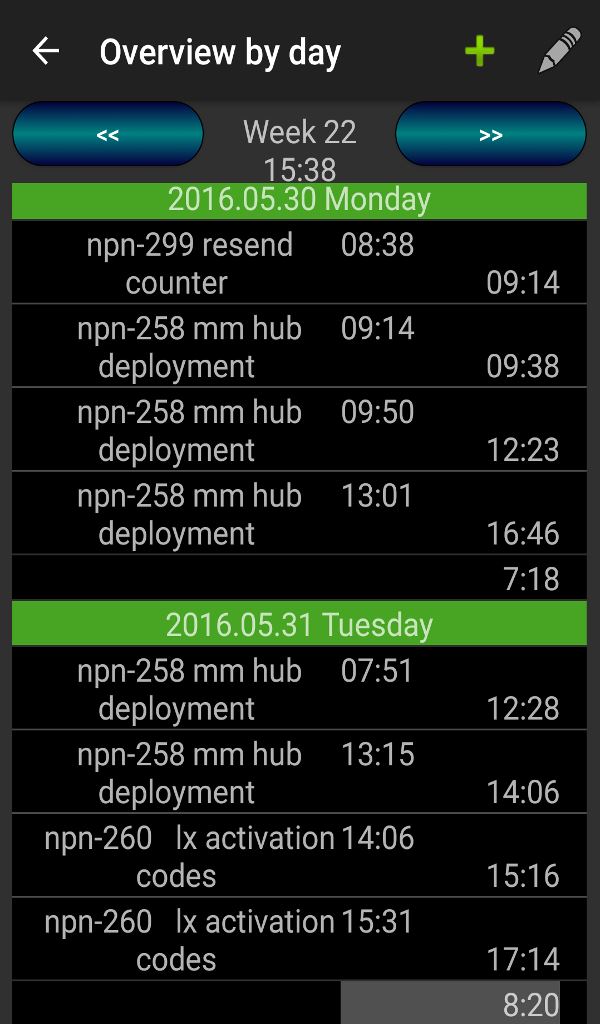The width and height of the screenshot is (600, 1024).
Task: Open the npn-299 resend counter entry
Action: 299,263
